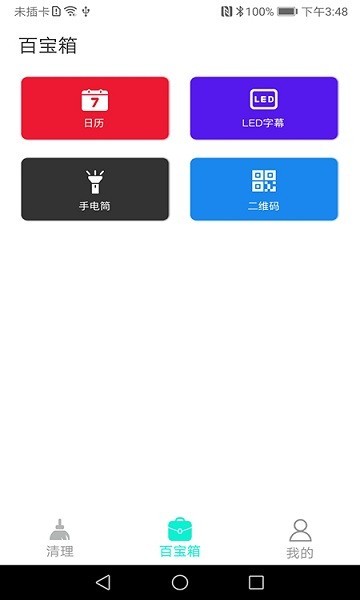Open the 日历 calendar card
Viewport: 360px width, 600px height.
tap(95, 108)
